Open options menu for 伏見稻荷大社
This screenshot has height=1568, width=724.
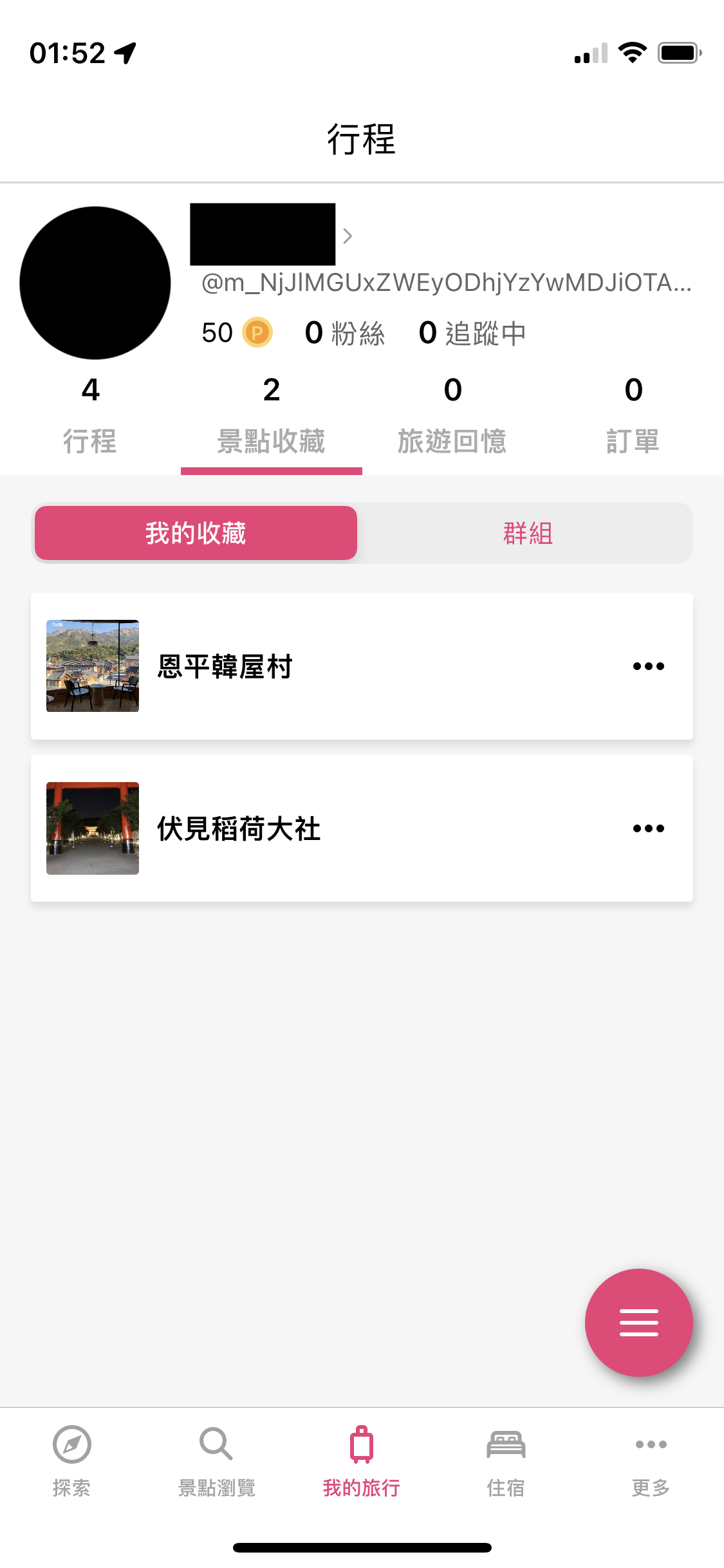tap(649, 828)
